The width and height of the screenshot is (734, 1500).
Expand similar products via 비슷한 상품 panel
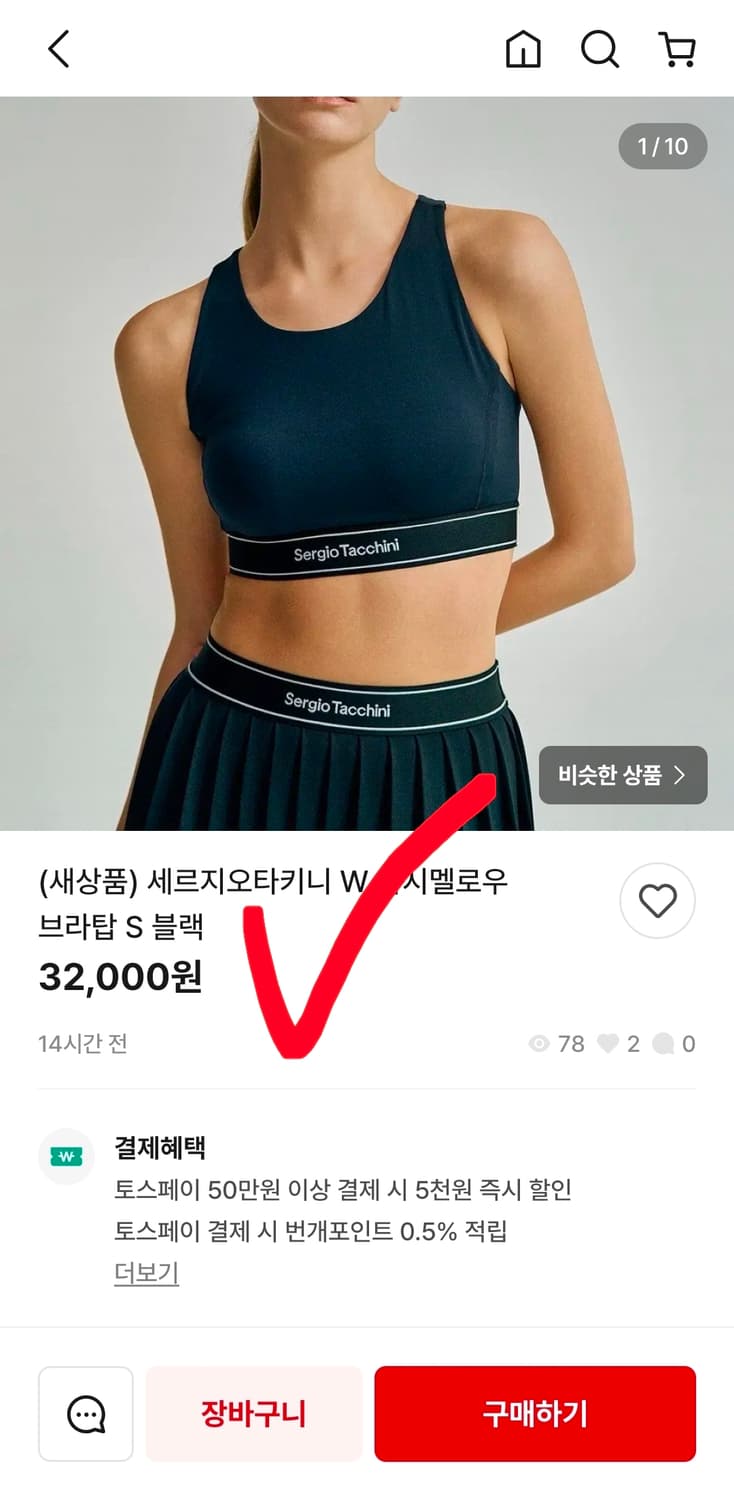[622, 775]
